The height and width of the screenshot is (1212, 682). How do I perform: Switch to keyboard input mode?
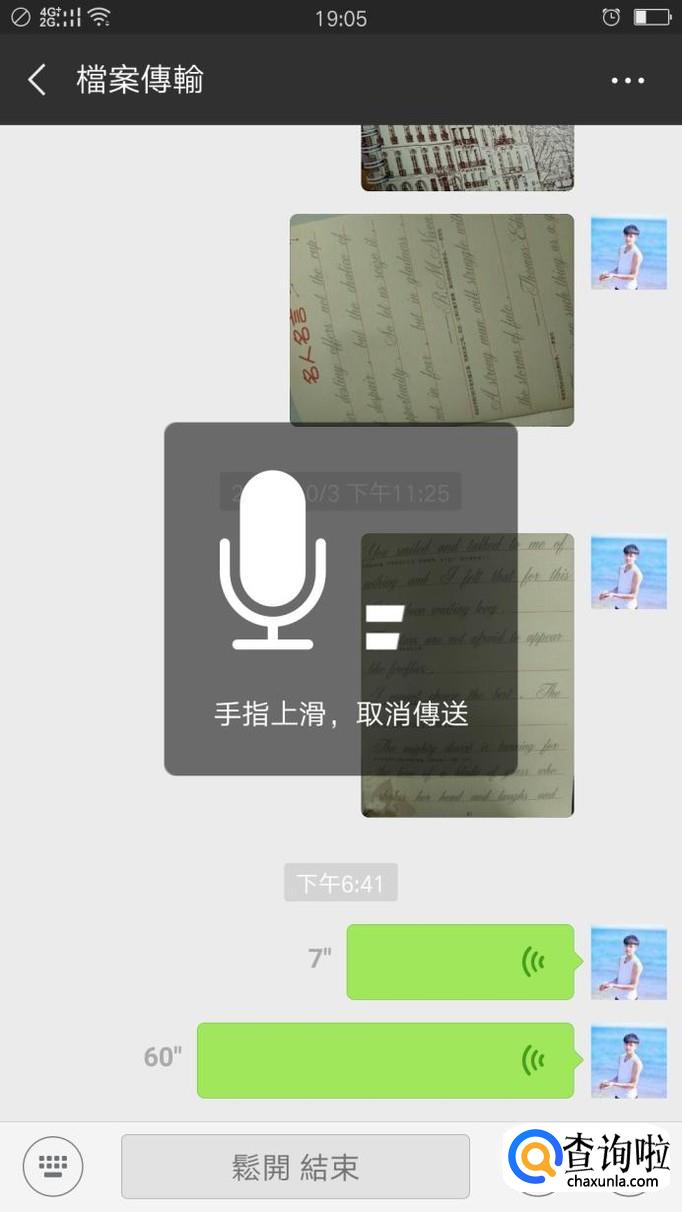(x=53, y=1165)
